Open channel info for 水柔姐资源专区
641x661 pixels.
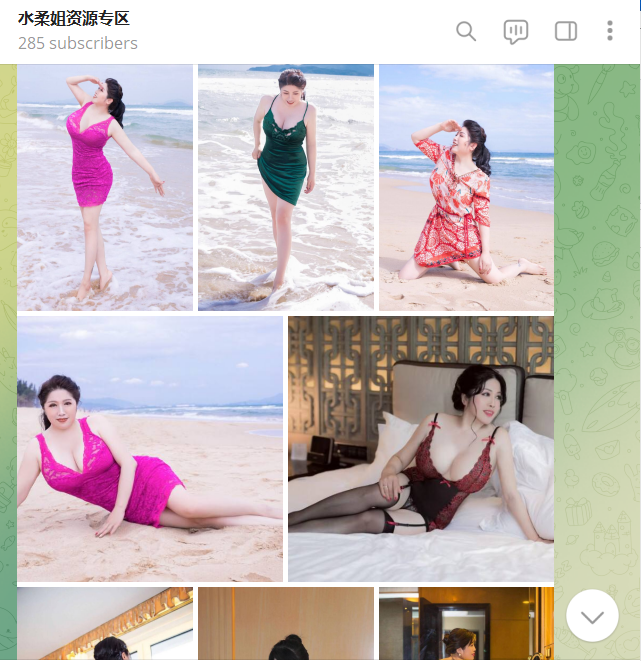pyautogui.click(x=75, y=18)
